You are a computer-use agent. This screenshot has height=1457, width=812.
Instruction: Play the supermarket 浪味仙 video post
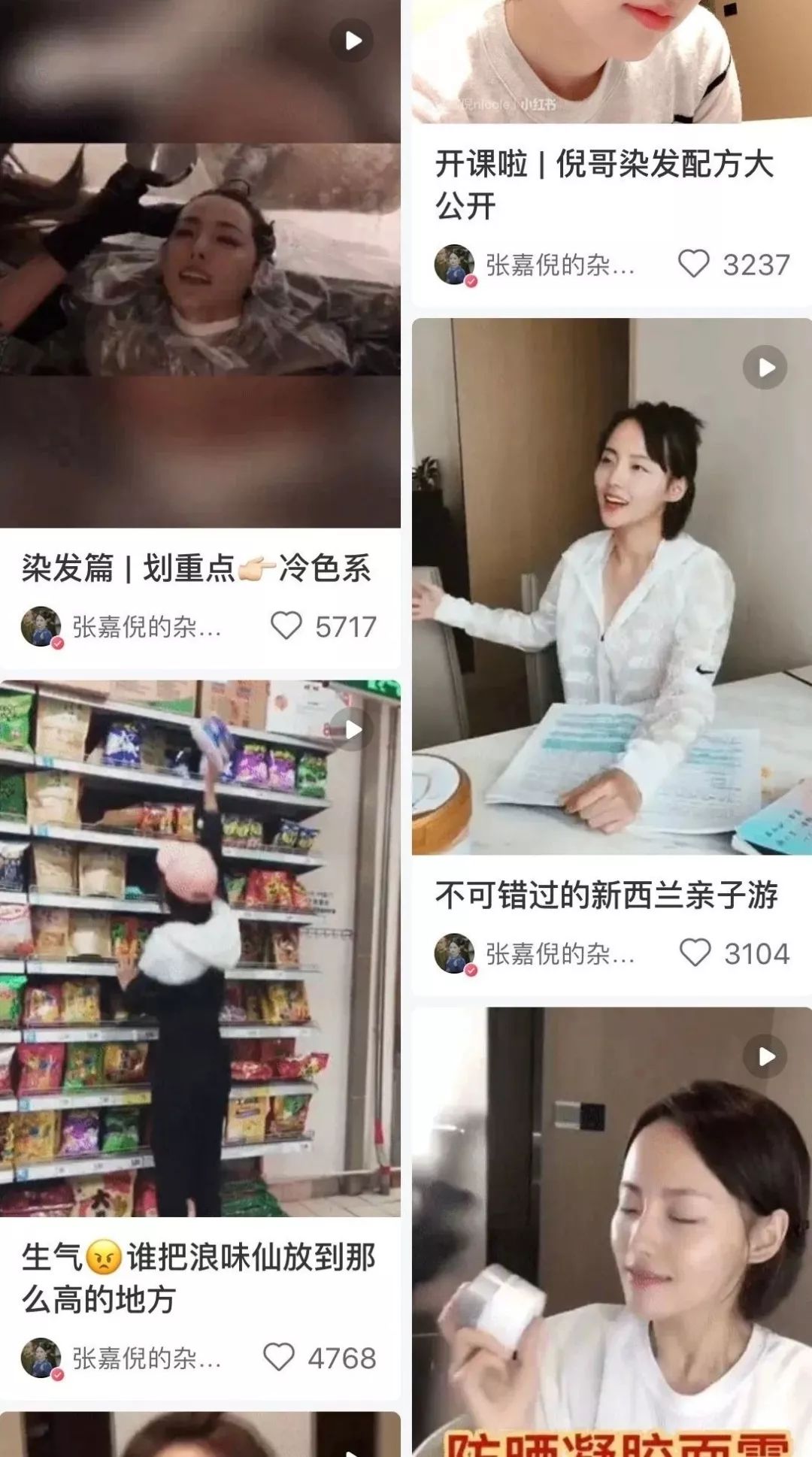[200, 947]
